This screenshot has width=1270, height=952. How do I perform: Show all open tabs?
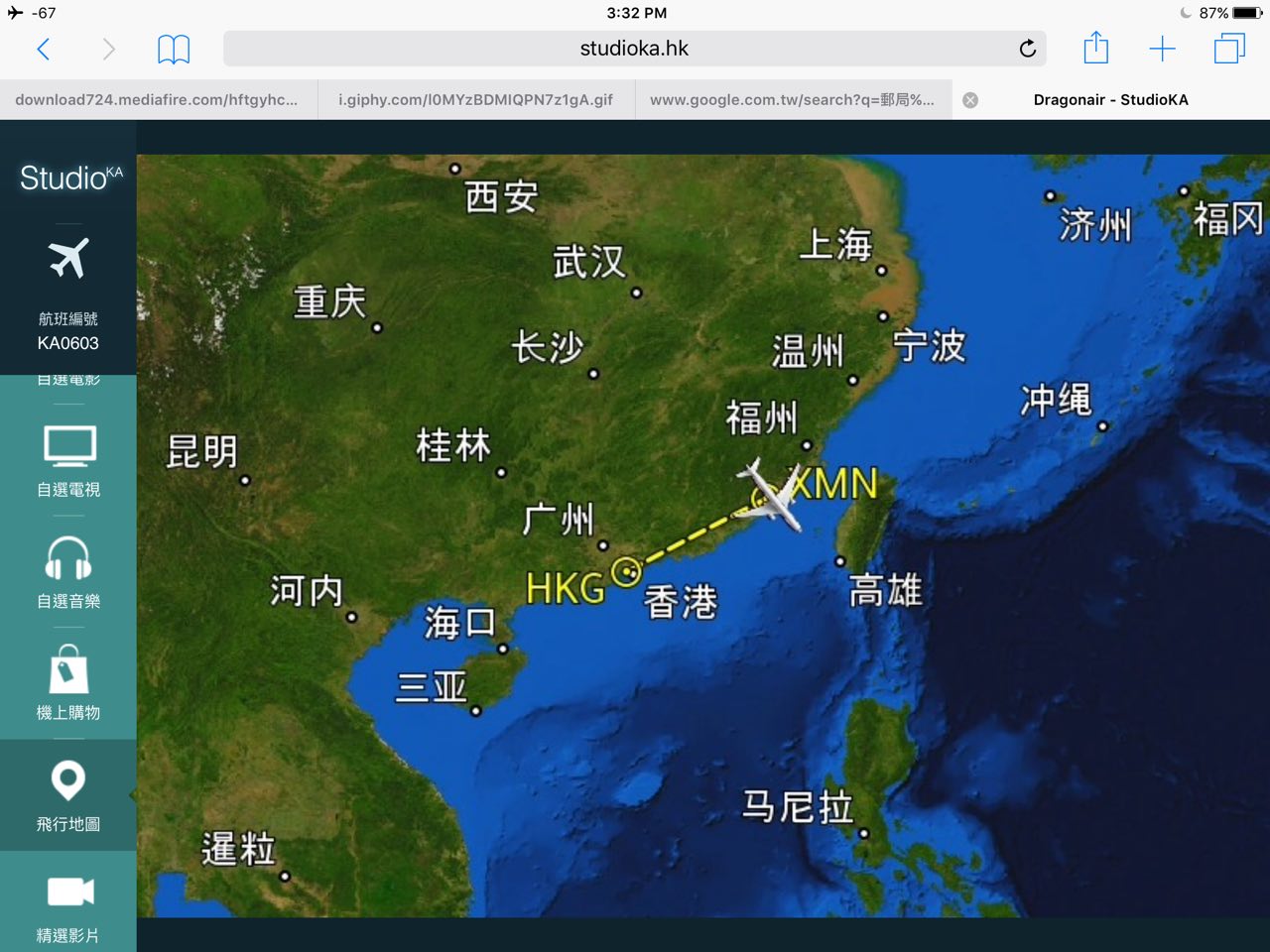pyautogui.click(x=1229, y=49)
